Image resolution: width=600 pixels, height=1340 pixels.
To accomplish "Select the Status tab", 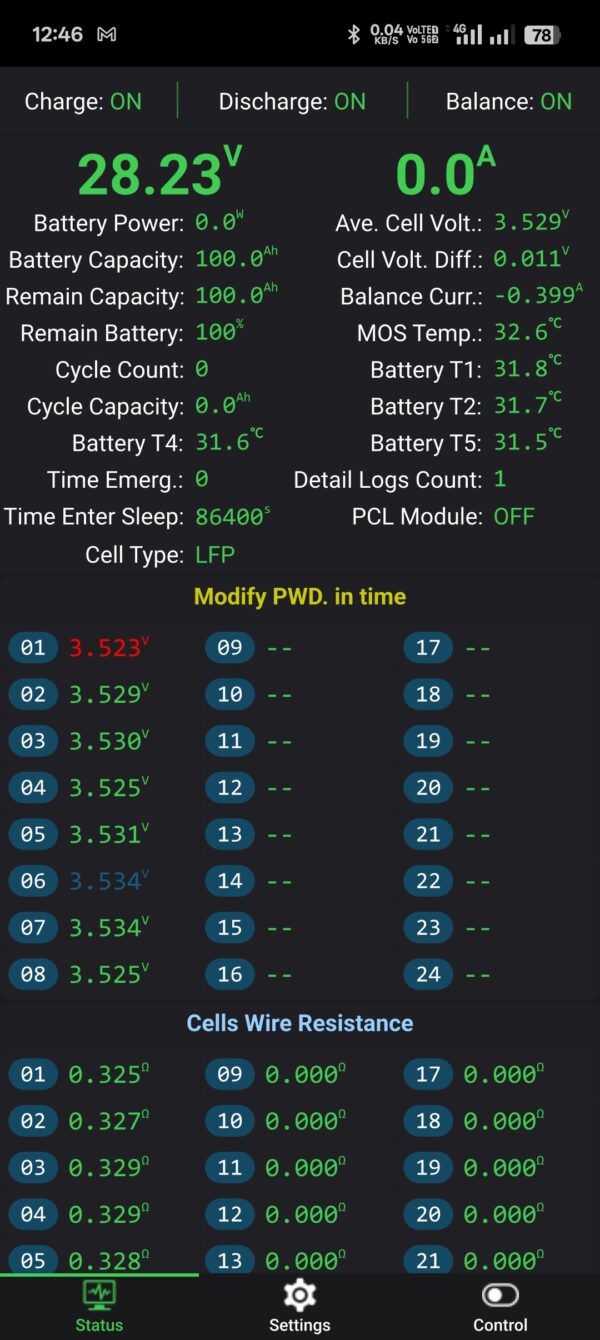I will (99, 1306).
